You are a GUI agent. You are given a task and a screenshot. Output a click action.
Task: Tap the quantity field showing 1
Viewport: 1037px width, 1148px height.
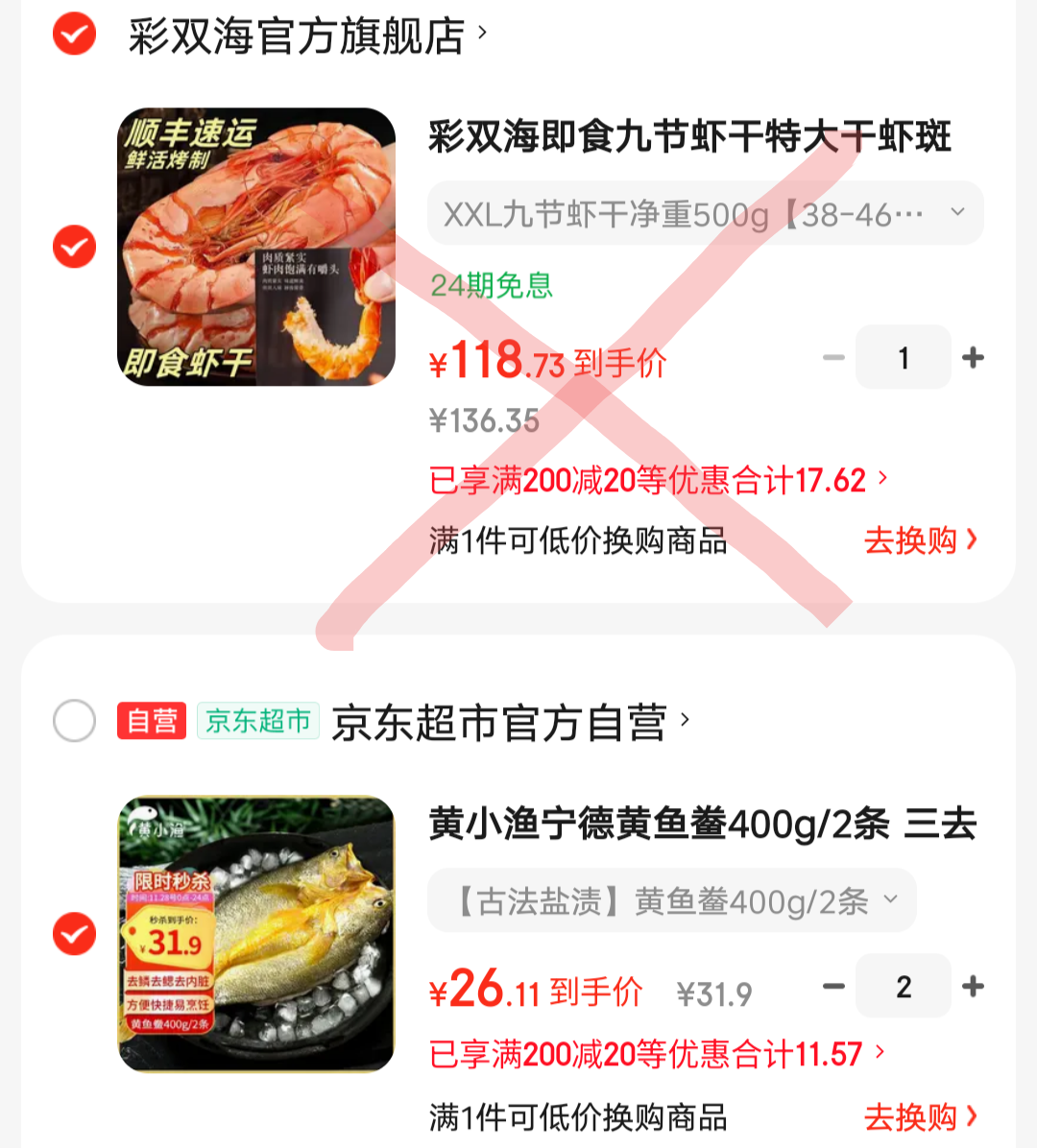point(903,358)
